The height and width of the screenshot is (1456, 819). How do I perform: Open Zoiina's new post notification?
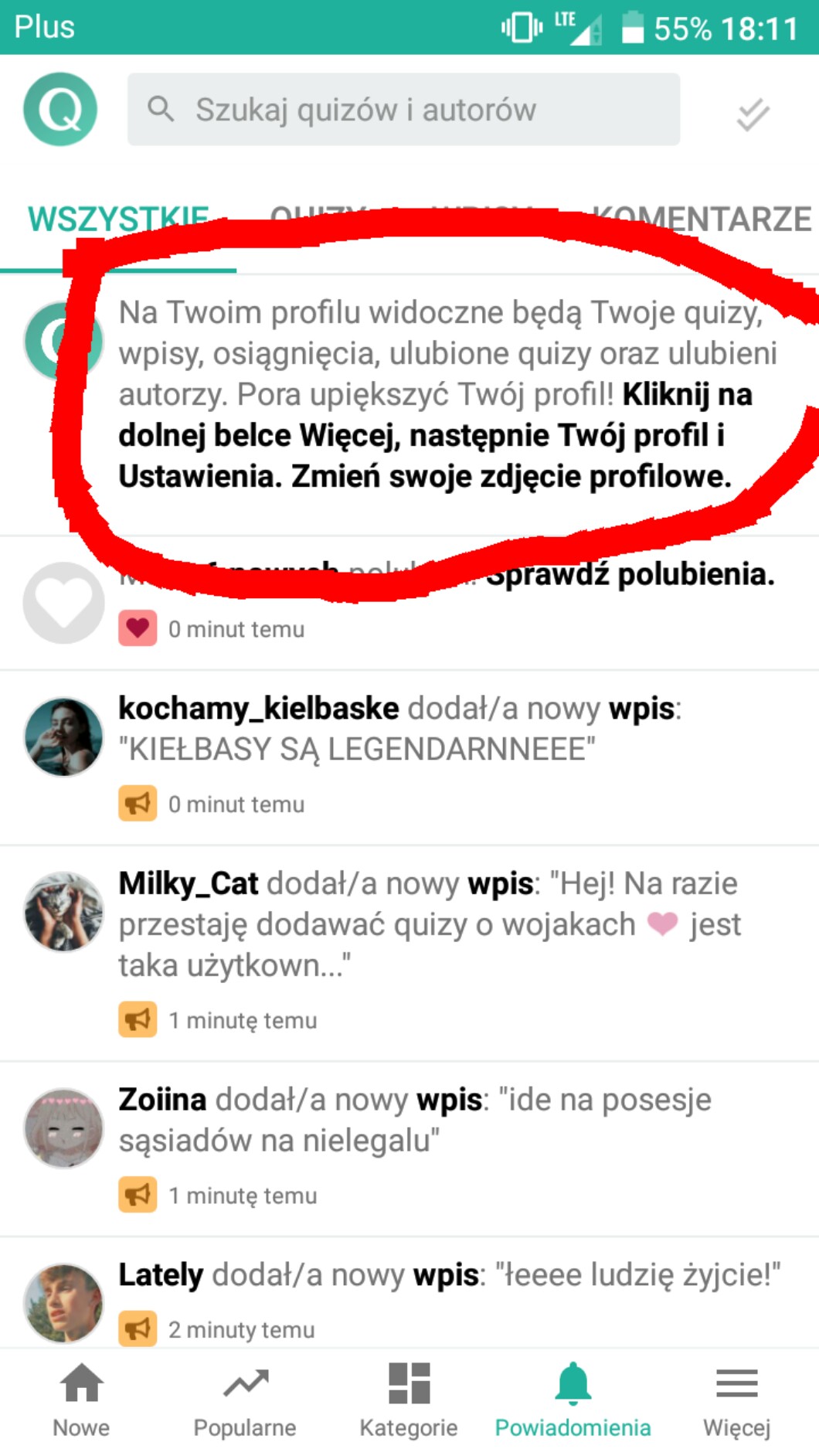(x=414, y=1120)
